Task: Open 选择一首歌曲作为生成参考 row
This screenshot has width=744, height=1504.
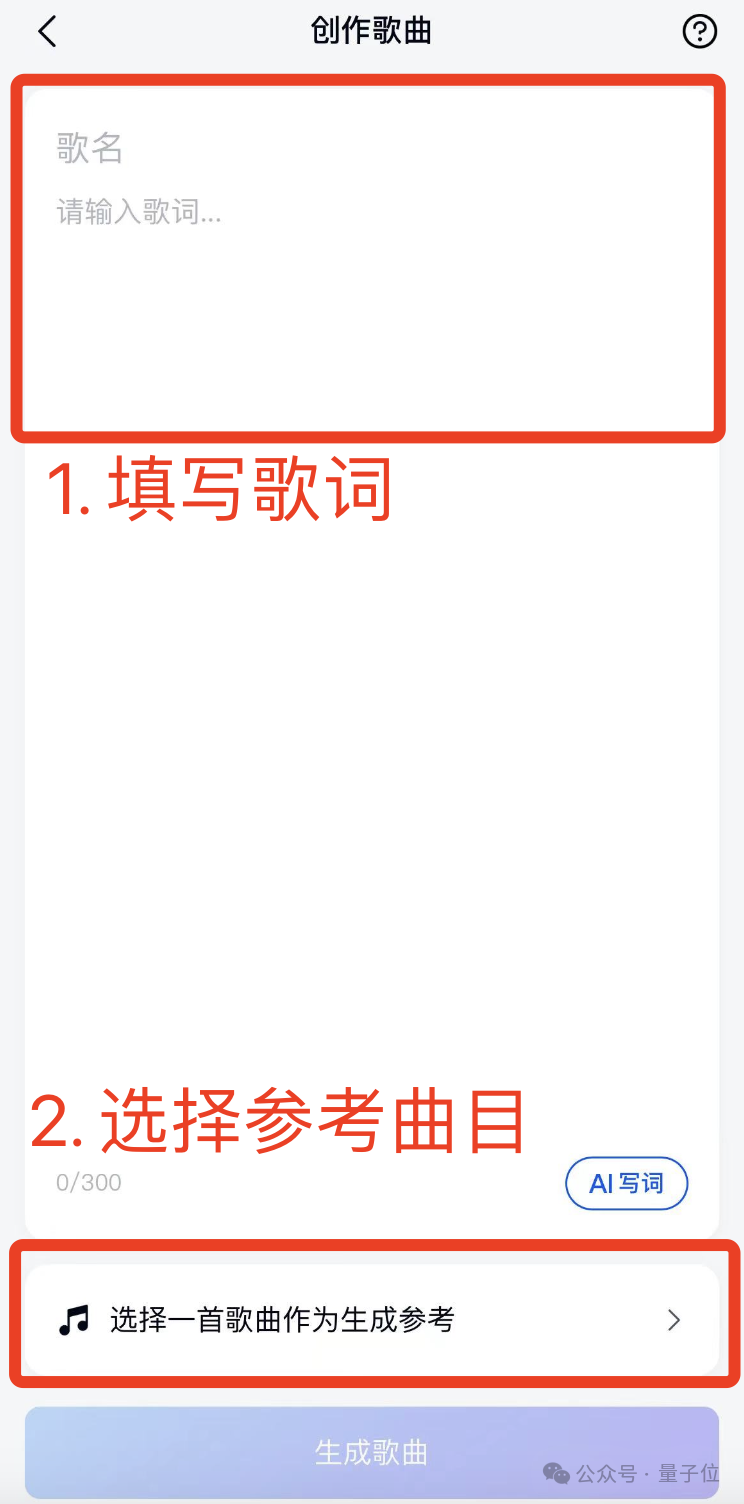Action: (372, 1320)
